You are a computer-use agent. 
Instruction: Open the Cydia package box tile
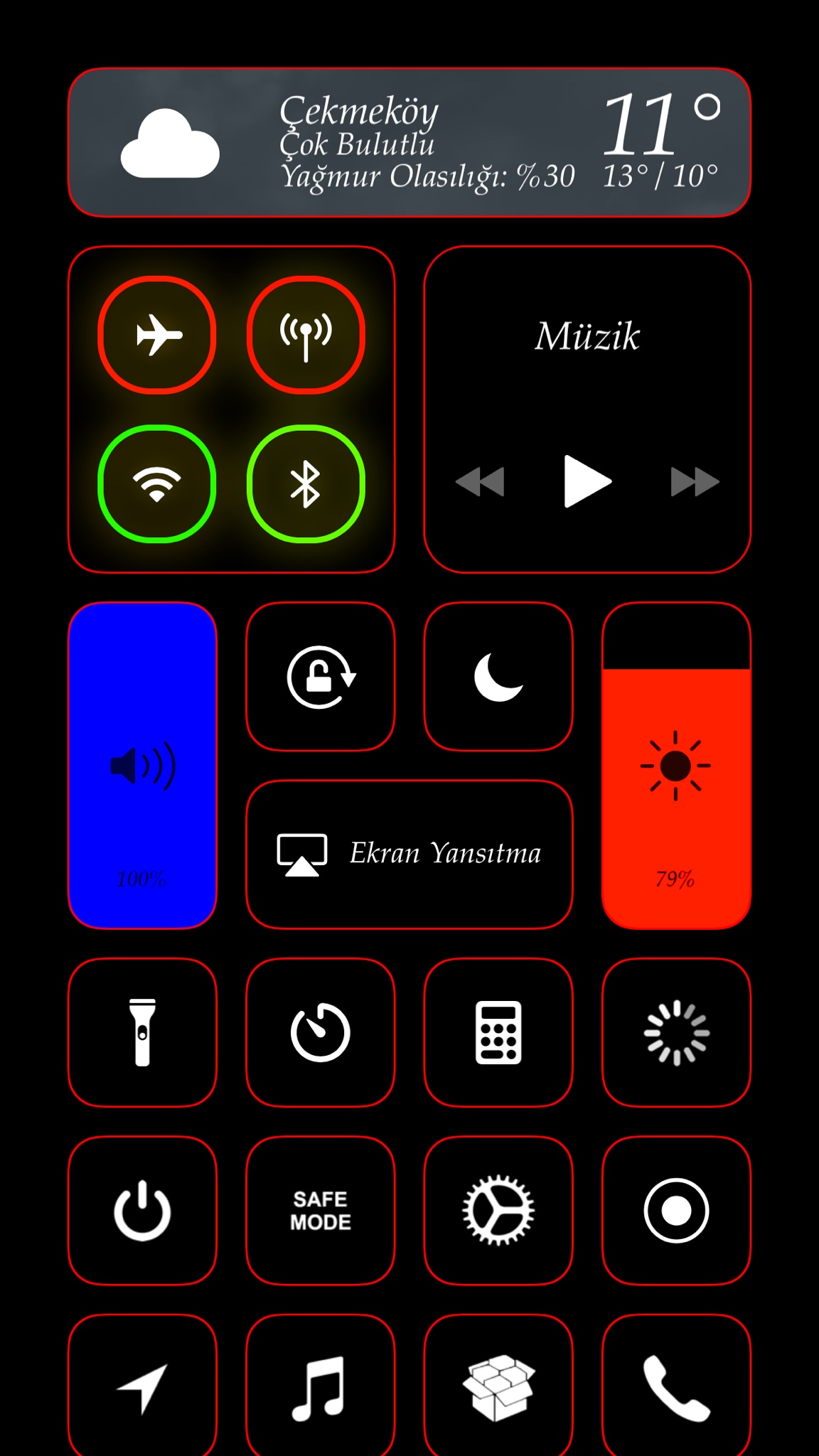(498, 1386)
